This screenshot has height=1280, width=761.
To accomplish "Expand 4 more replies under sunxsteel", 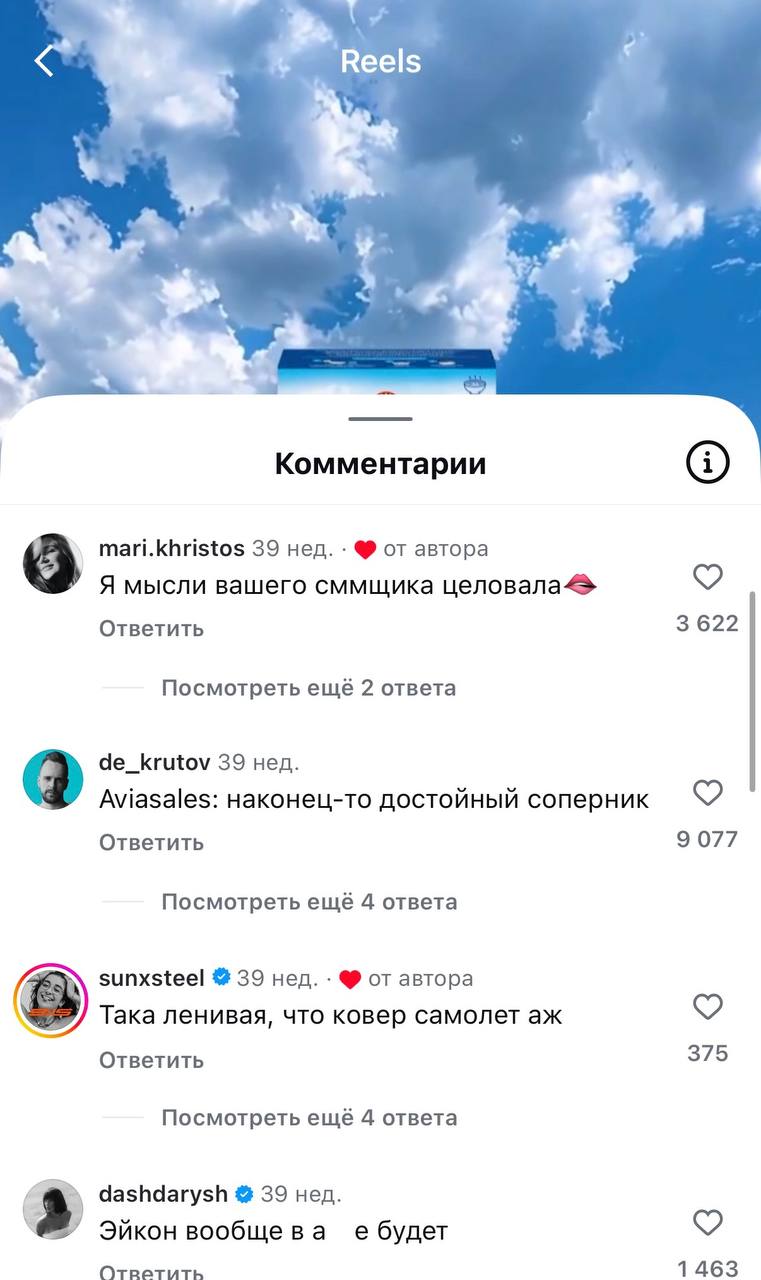I will click(x=308, y=1118).
